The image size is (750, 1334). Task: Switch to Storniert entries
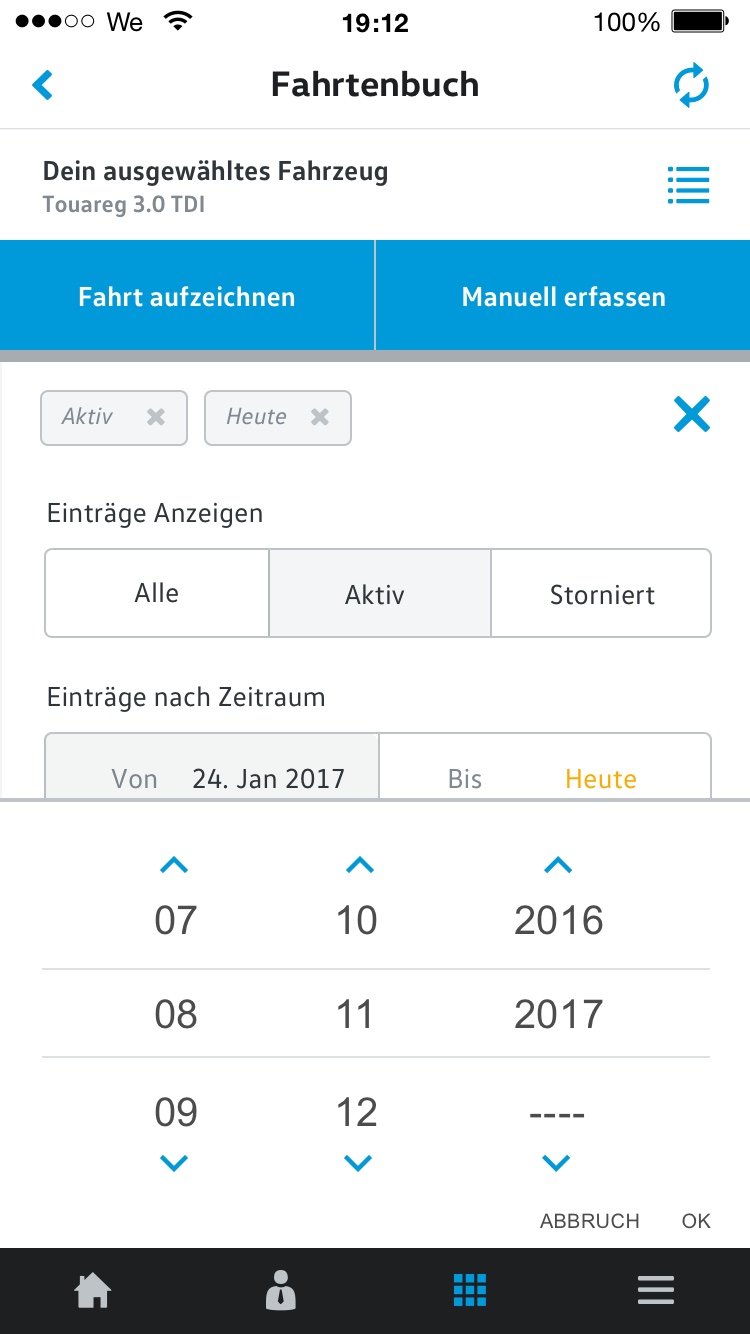(x=601, y=593)
